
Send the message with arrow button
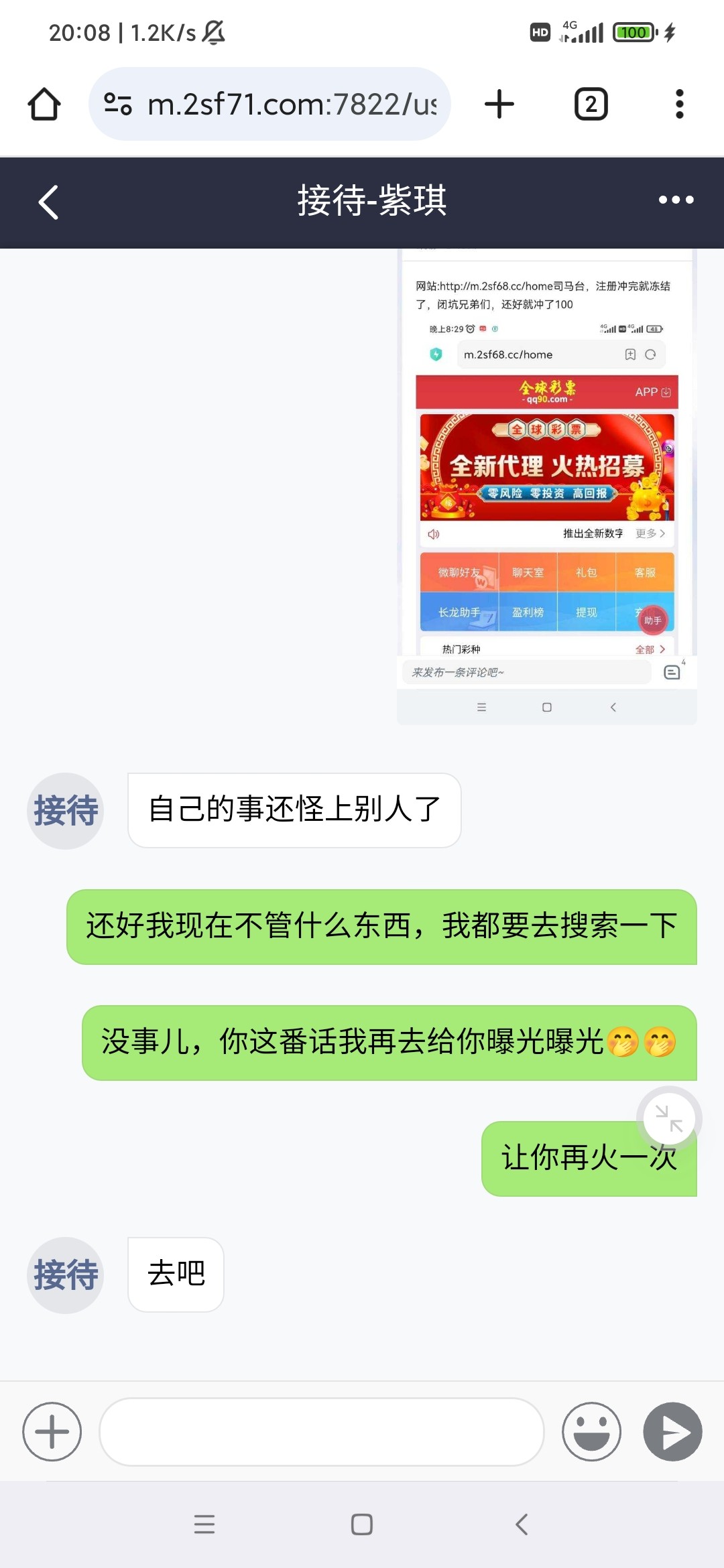(x=672, y=1432)
